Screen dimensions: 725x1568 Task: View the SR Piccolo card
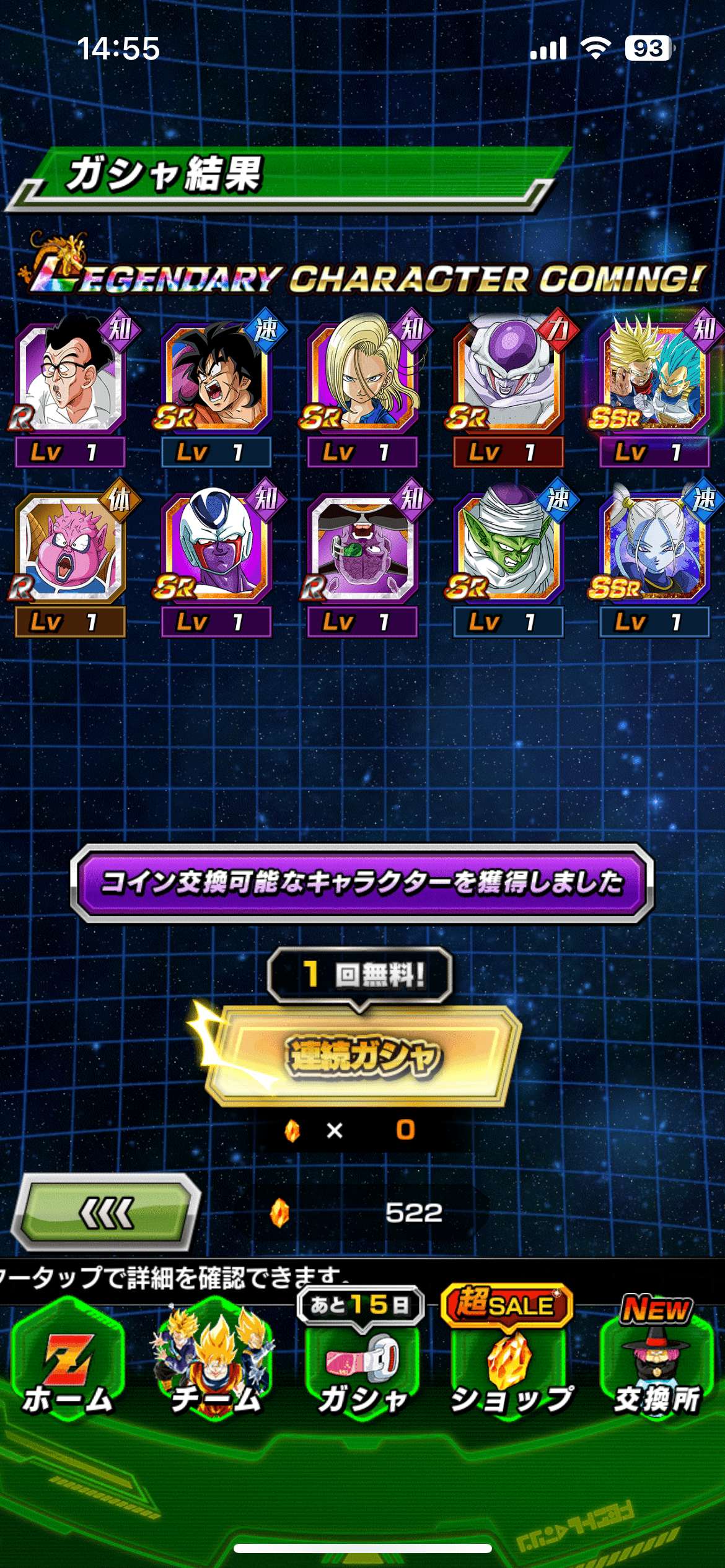pyautogui.click(x=508, y=548)
